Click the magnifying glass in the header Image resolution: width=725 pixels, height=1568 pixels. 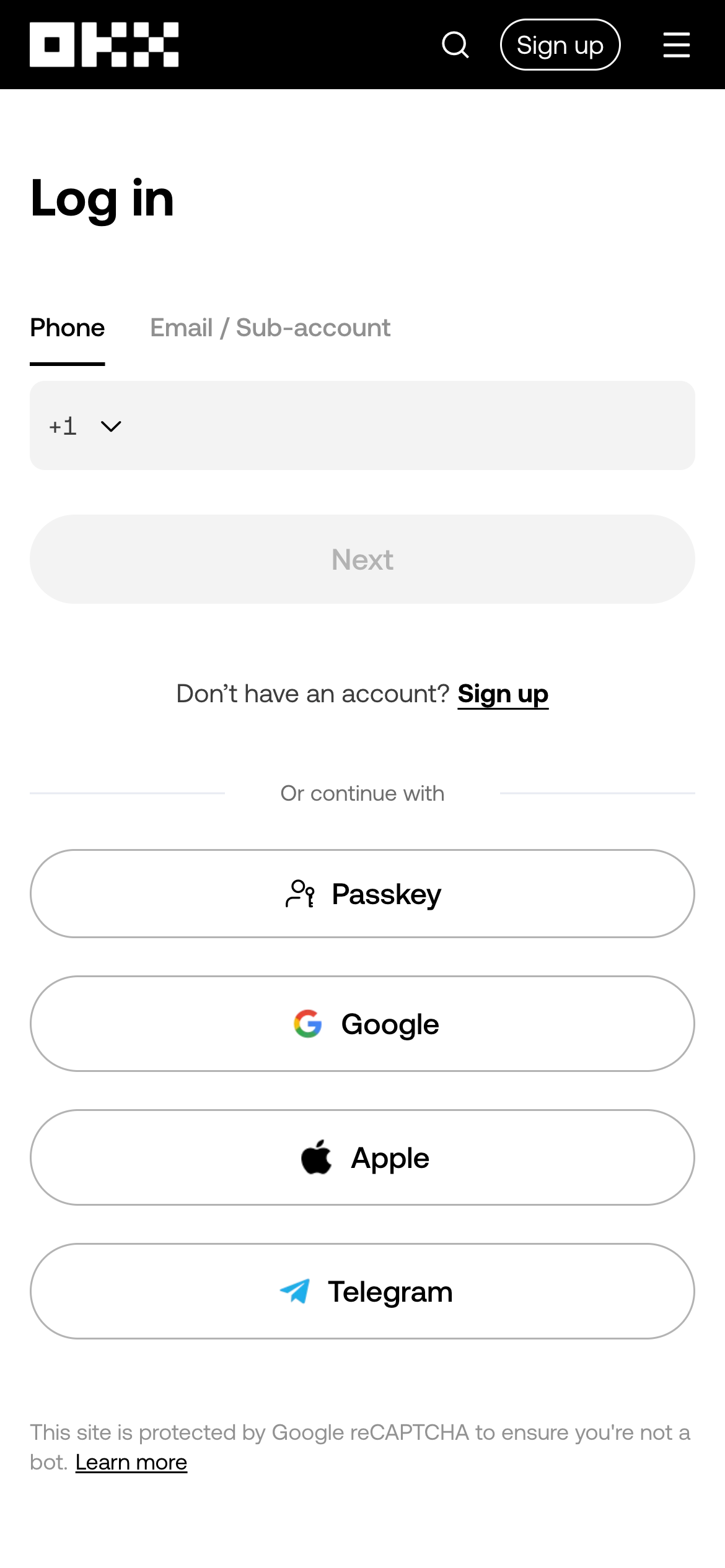tap(456, 45)
